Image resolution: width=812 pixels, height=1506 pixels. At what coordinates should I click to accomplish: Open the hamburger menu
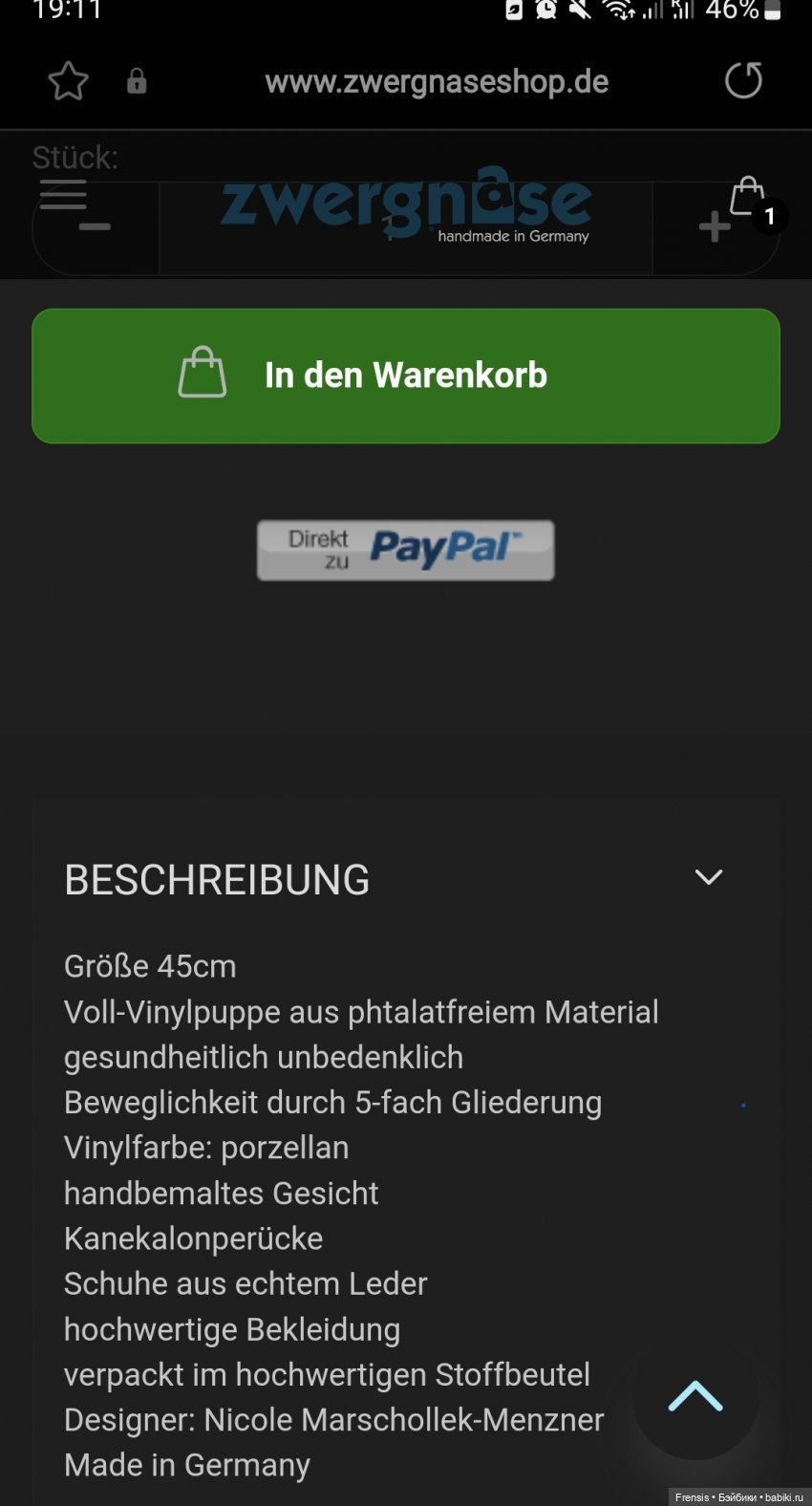(x=63, y=194)
